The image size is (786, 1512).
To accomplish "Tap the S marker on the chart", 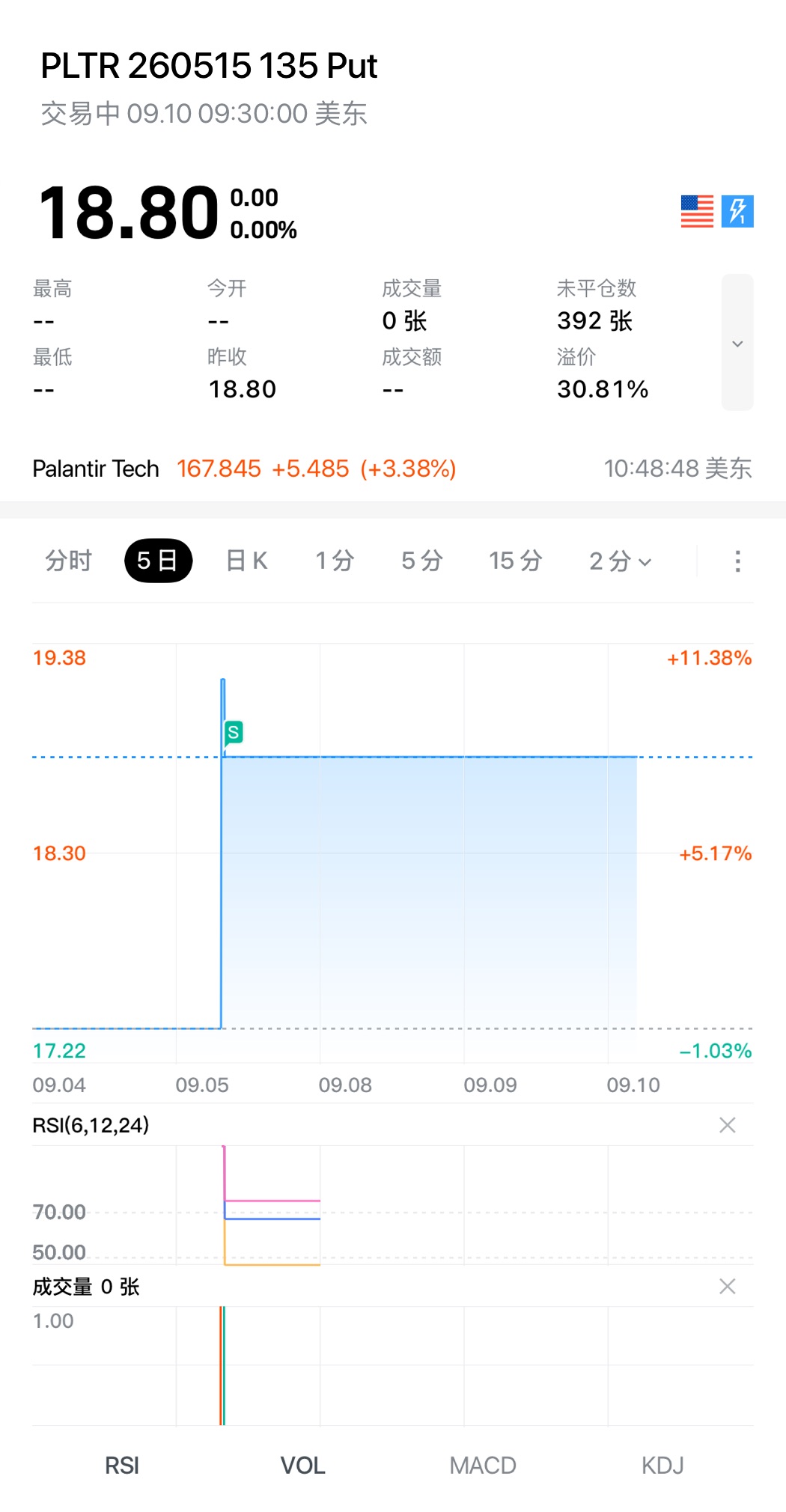I will [234, 733].
